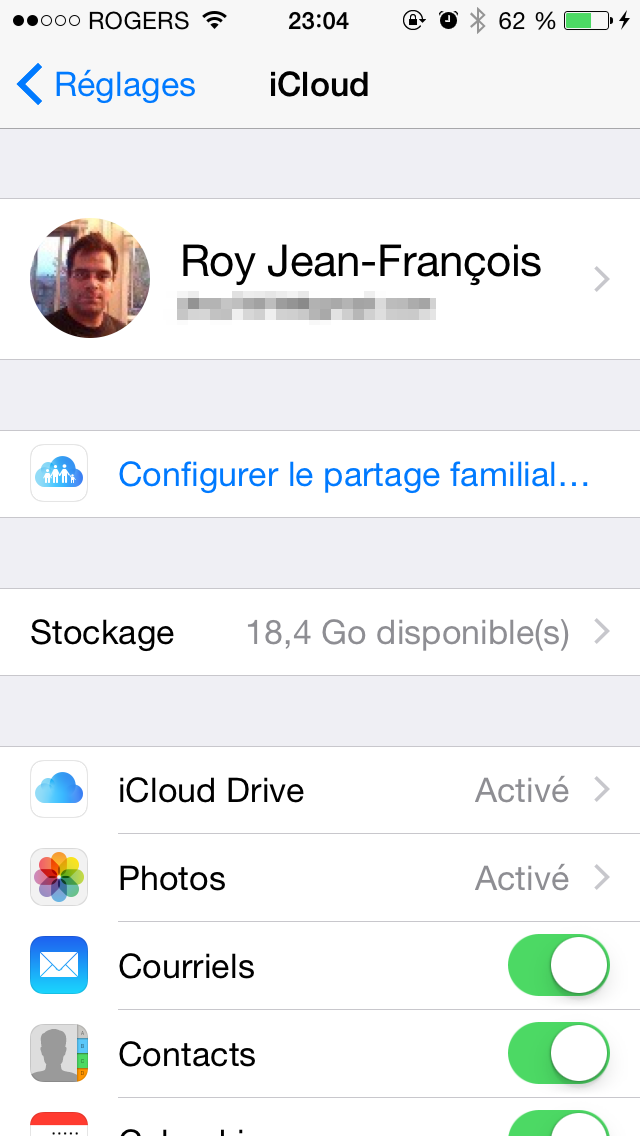This screenshot has height=1136, width=640.
Task: Open Stockage settings row
Action: click(x=320, y=632)
